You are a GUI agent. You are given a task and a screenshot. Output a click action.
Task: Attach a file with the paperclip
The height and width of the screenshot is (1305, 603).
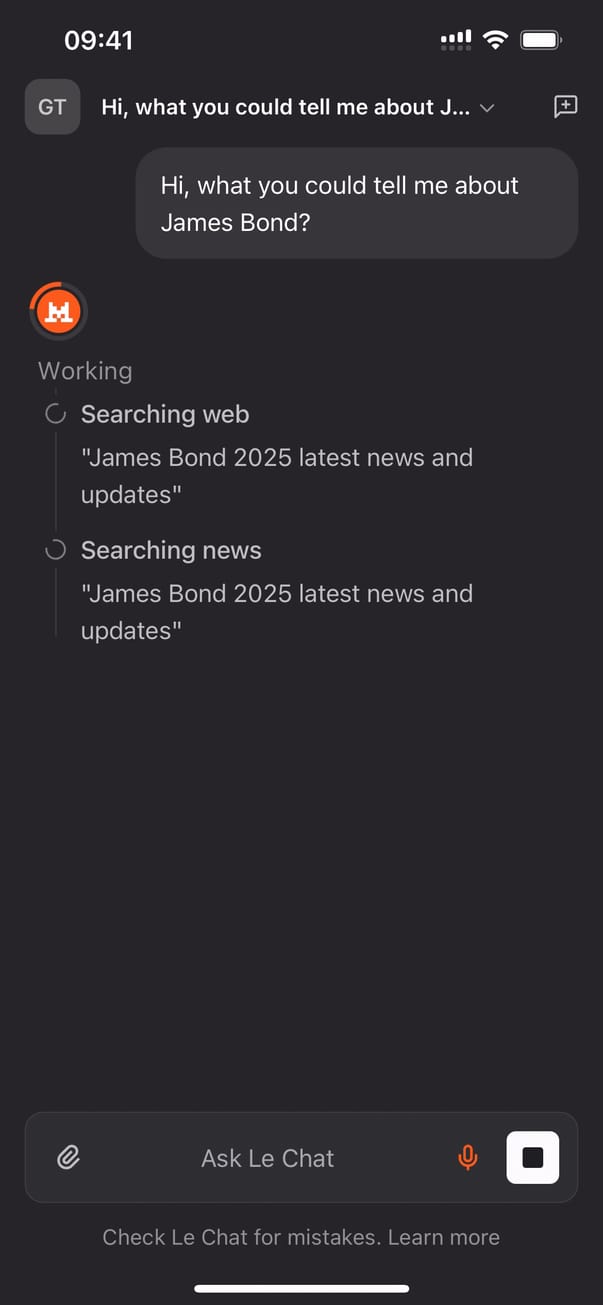tap(68, 1158)
